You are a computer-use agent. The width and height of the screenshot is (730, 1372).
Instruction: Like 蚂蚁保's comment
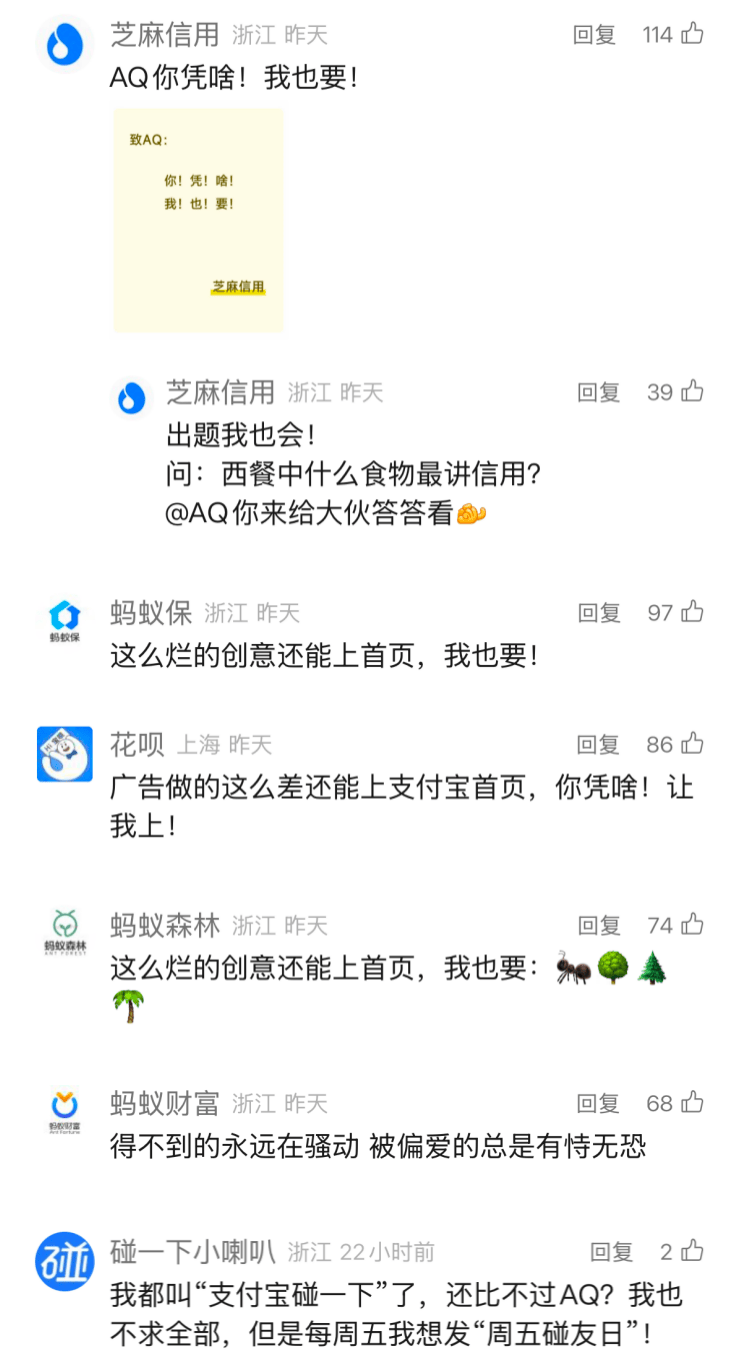(692, 612)
